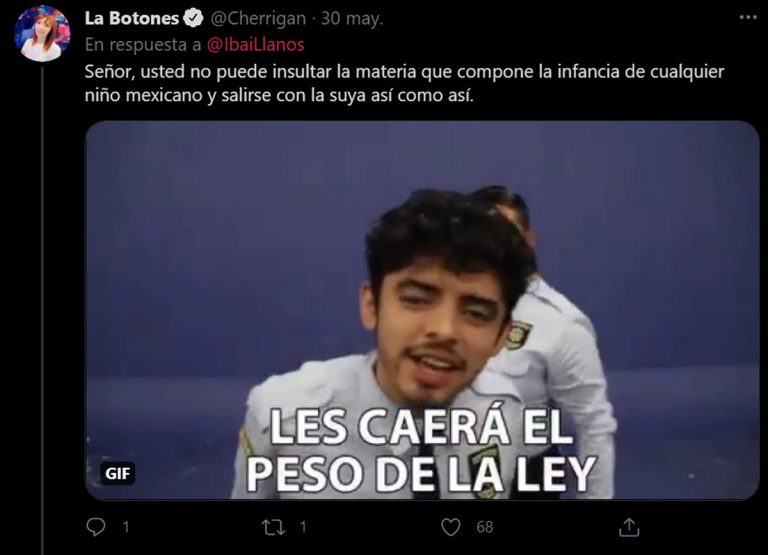768x555 pixels.
Task: Open the @IbaiLlanos mention link
Action: [255, 44]
